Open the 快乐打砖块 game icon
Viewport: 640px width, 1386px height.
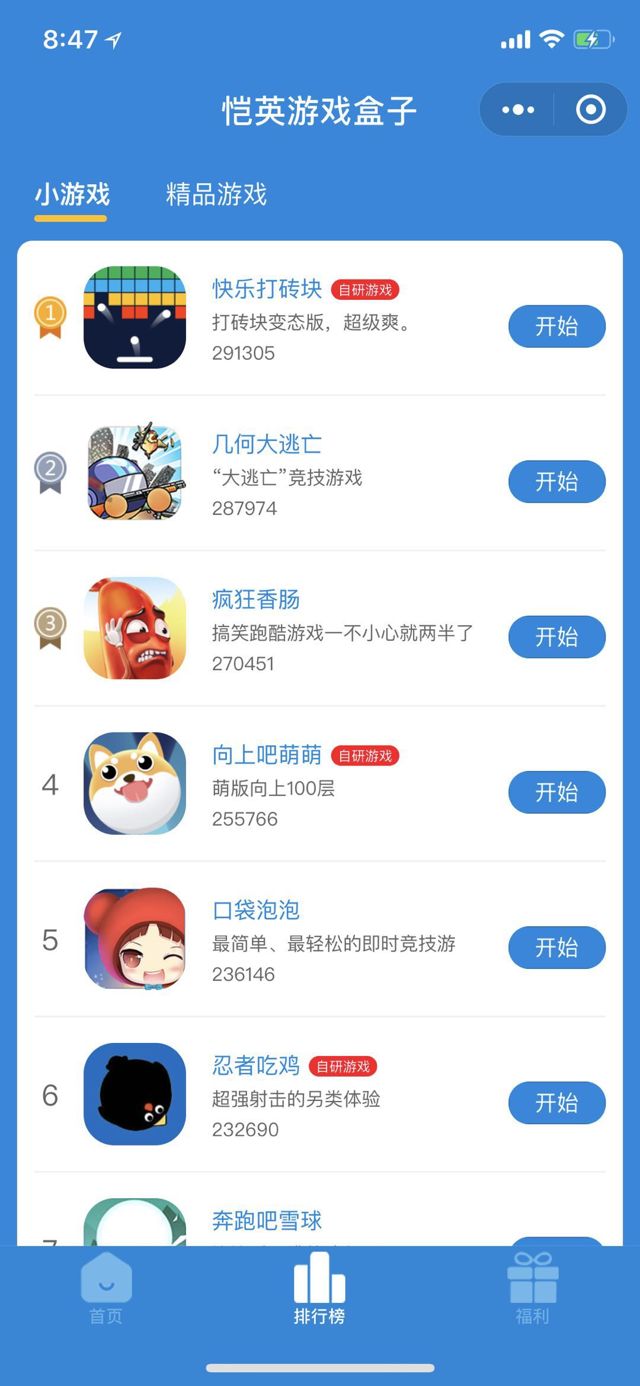pyautogui.click(x=135, y=317)
